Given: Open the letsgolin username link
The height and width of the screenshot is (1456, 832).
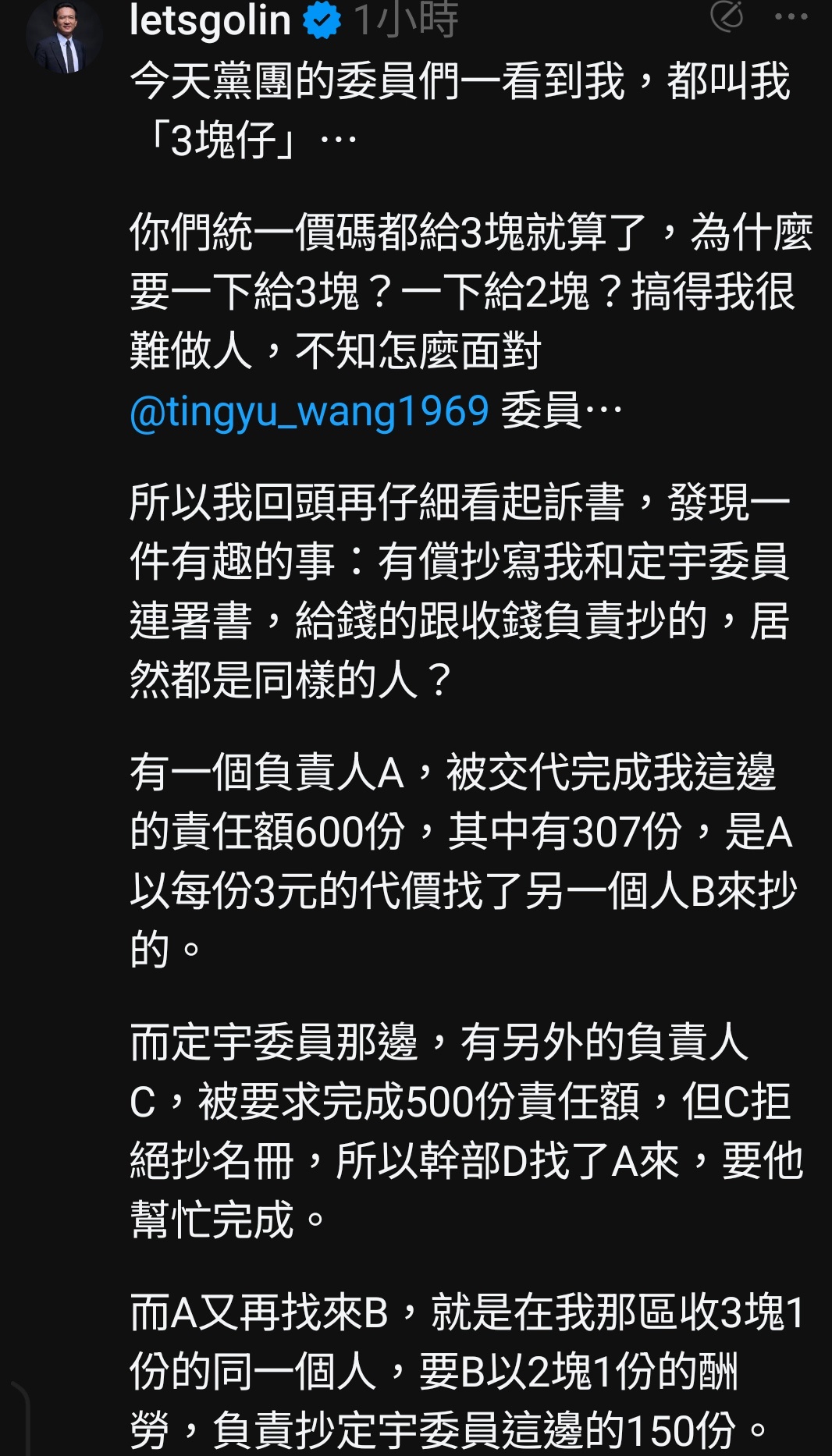Looking at the screenshot, I should tap(210, 19).
